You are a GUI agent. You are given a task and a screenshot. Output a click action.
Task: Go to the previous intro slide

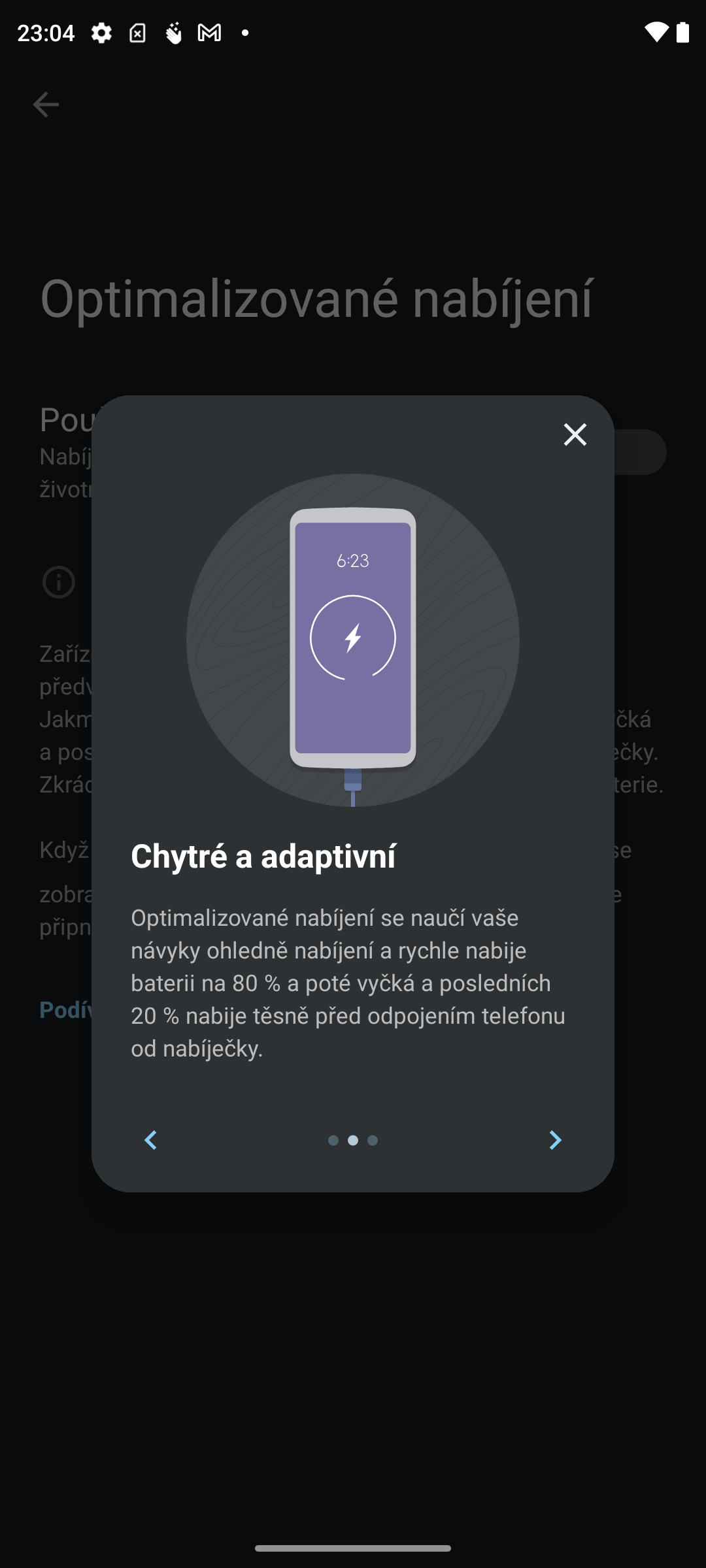pyautogui.click(x=151, y=1140)
